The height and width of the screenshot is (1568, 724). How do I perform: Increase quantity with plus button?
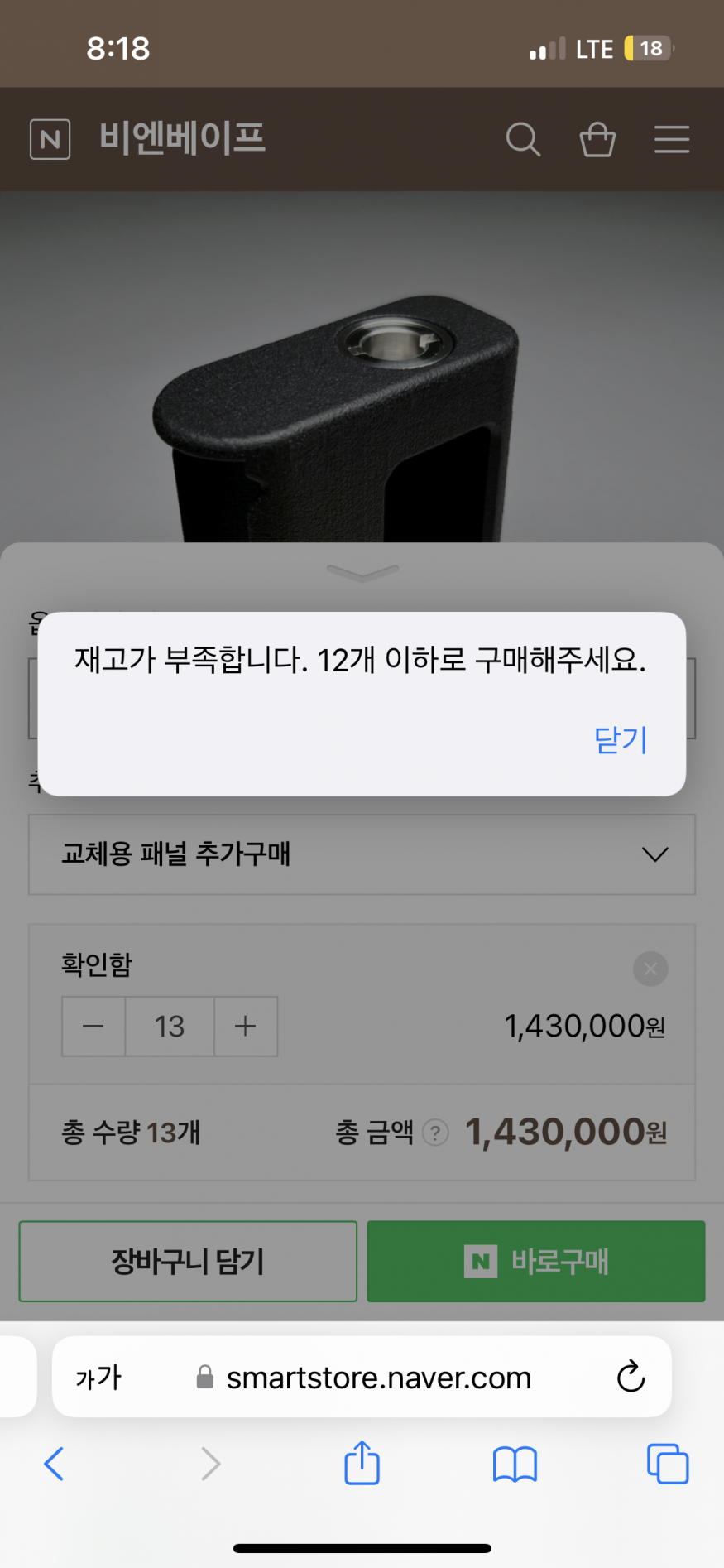click(246, 1027)
